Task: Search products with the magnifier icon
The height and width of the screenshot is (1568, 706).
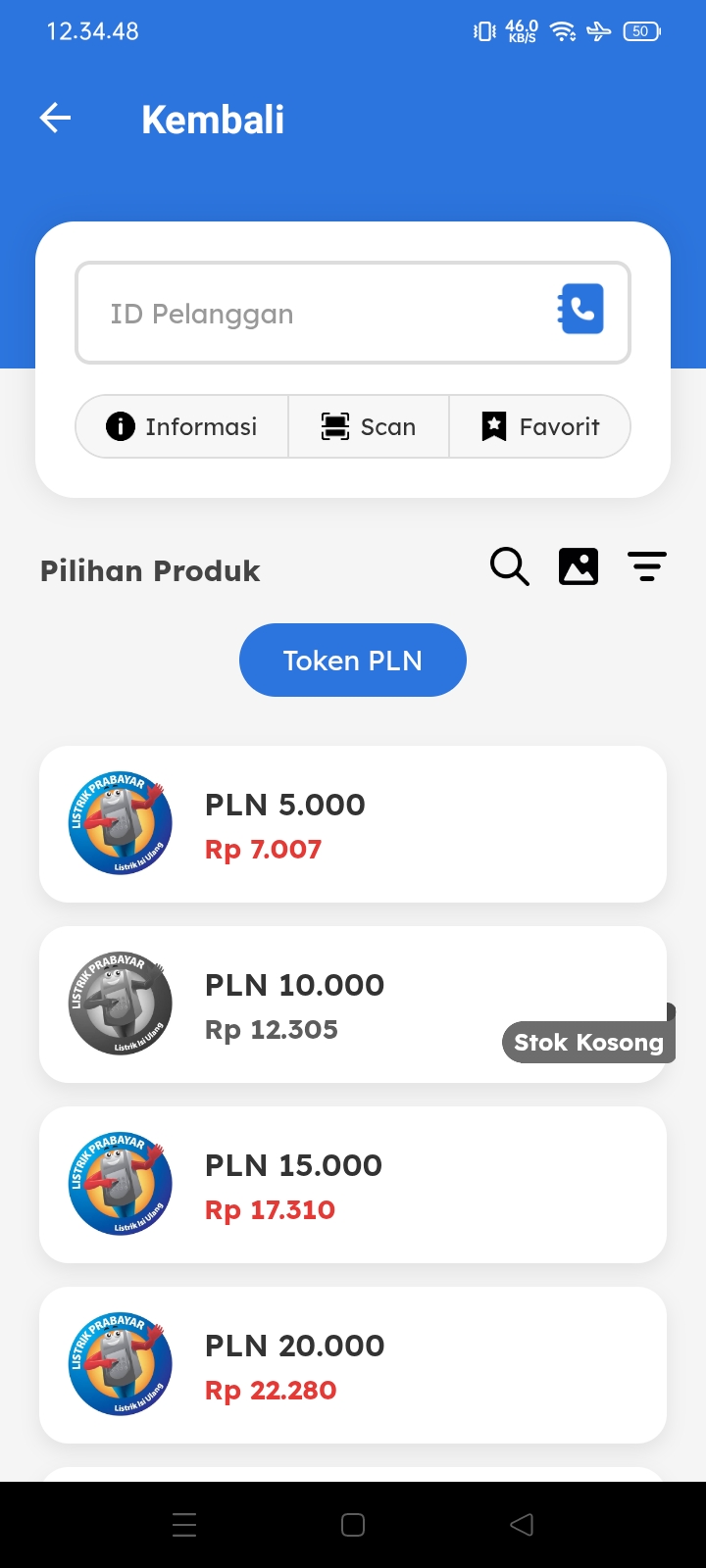Action: 509,567
